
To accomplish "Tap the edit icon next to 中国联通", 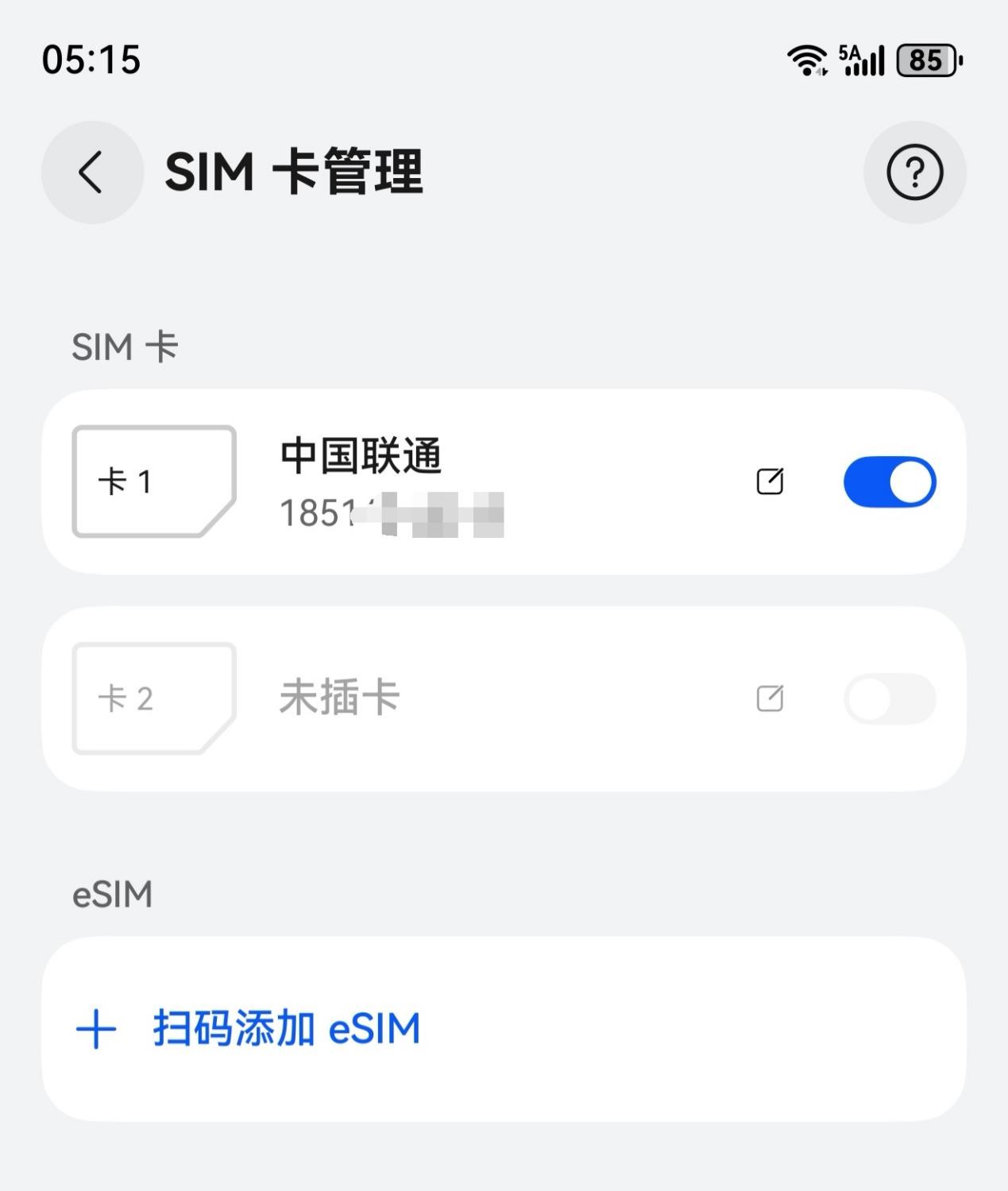I will pos(770,481).
